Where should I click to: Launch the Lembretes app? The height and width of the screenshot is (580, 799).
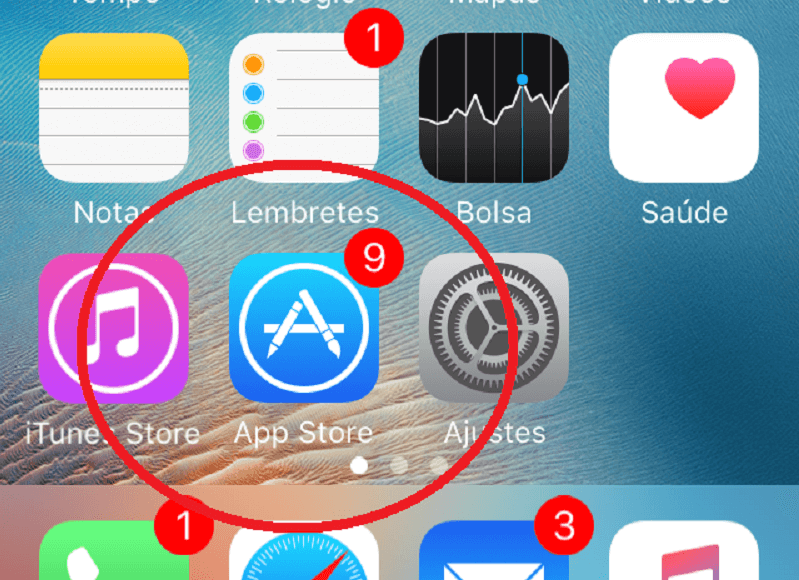click(303, 108)
